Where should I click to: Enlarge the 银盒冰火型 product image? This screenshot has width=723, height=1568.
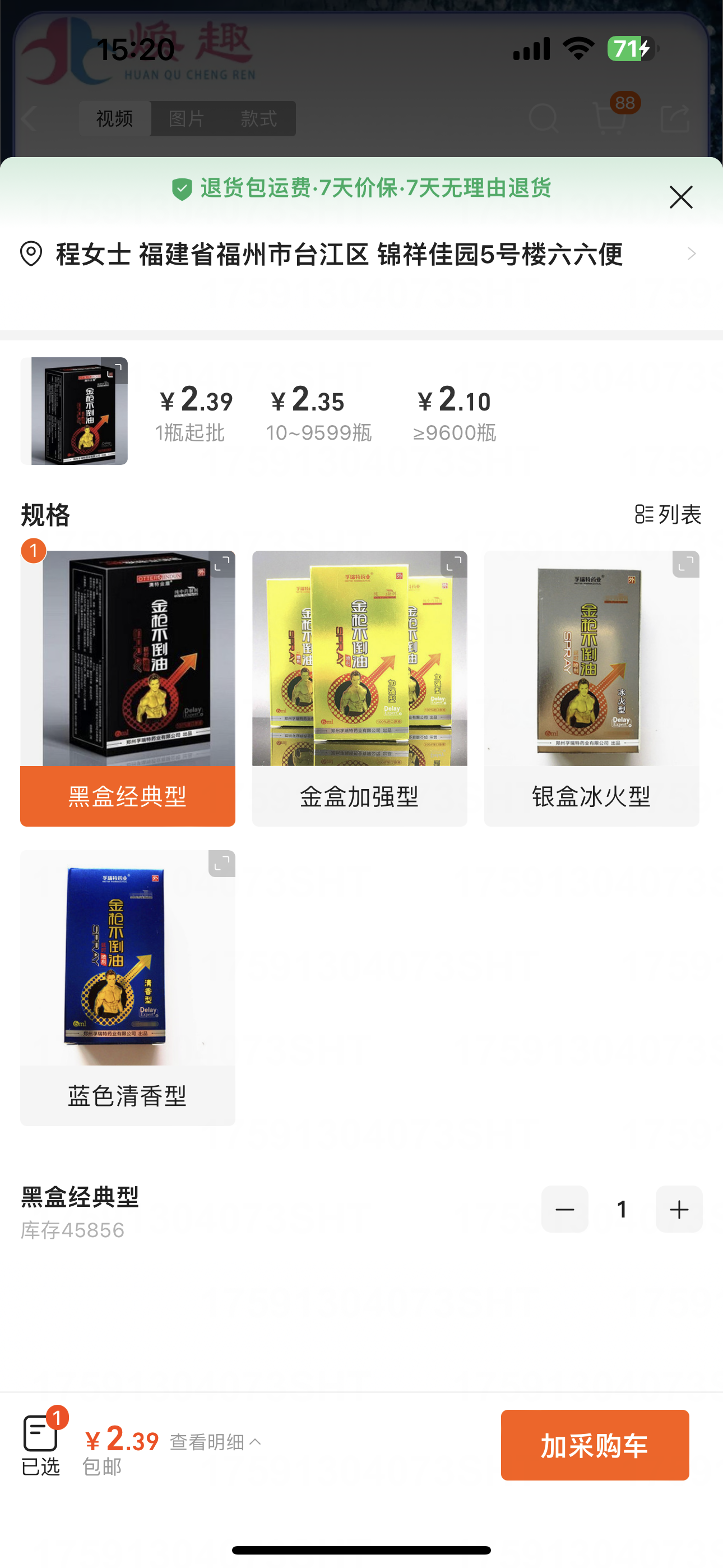pyautogui.click(x=686, y=564)
